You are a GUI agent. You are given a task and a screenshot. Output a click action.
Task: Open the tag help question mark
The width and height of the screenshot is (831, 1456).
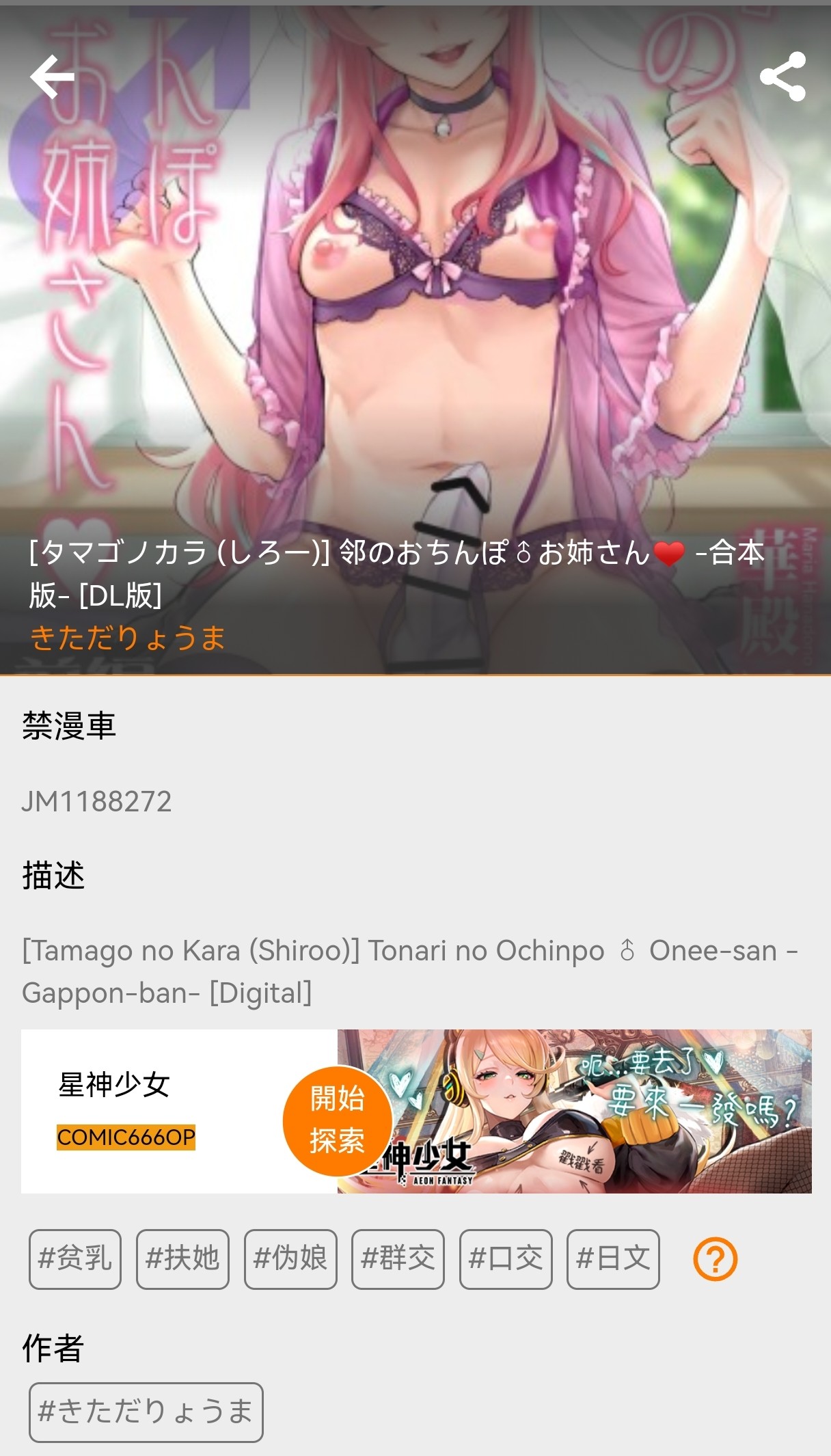tap(715, 1258)
